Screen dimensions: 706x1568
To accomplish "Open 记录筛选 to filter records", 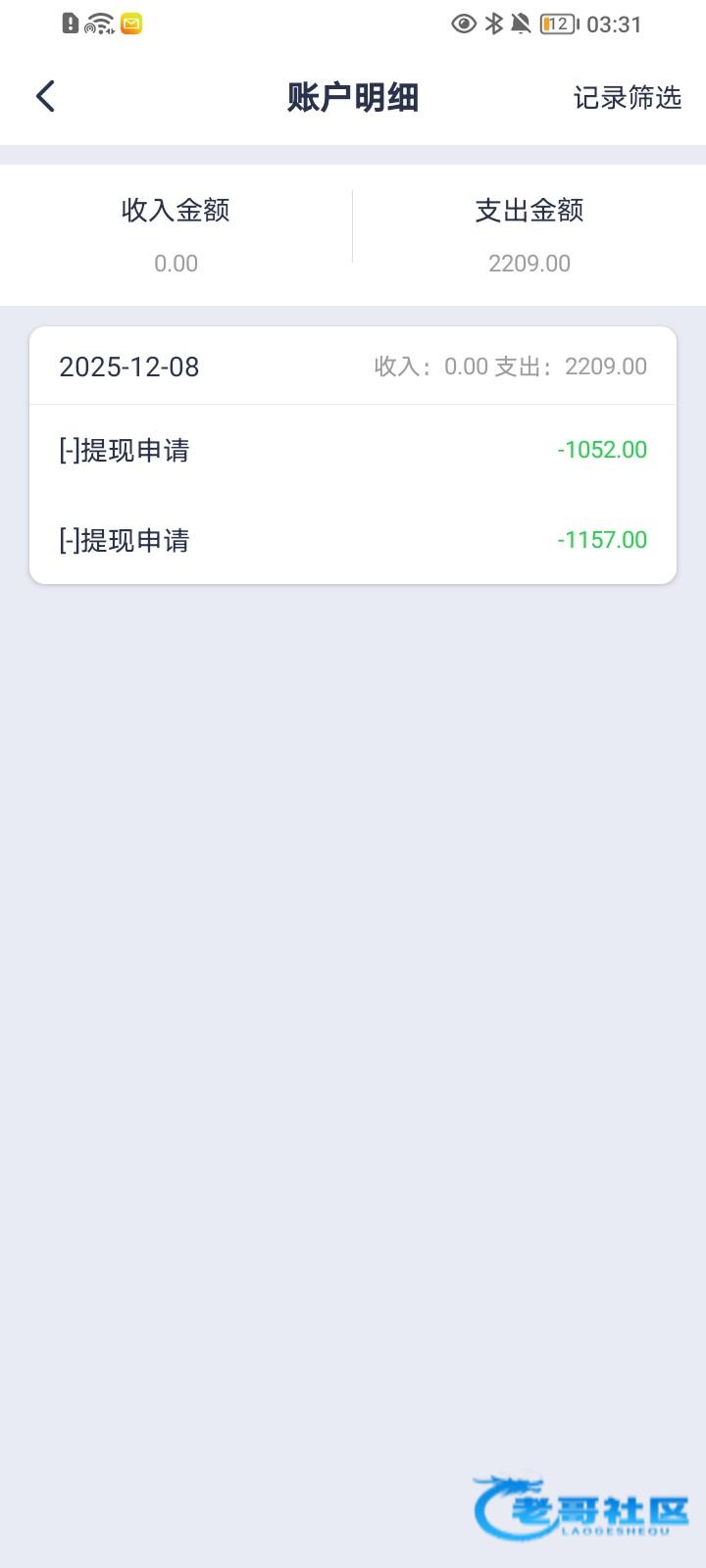I will click(x=627, y=97).
